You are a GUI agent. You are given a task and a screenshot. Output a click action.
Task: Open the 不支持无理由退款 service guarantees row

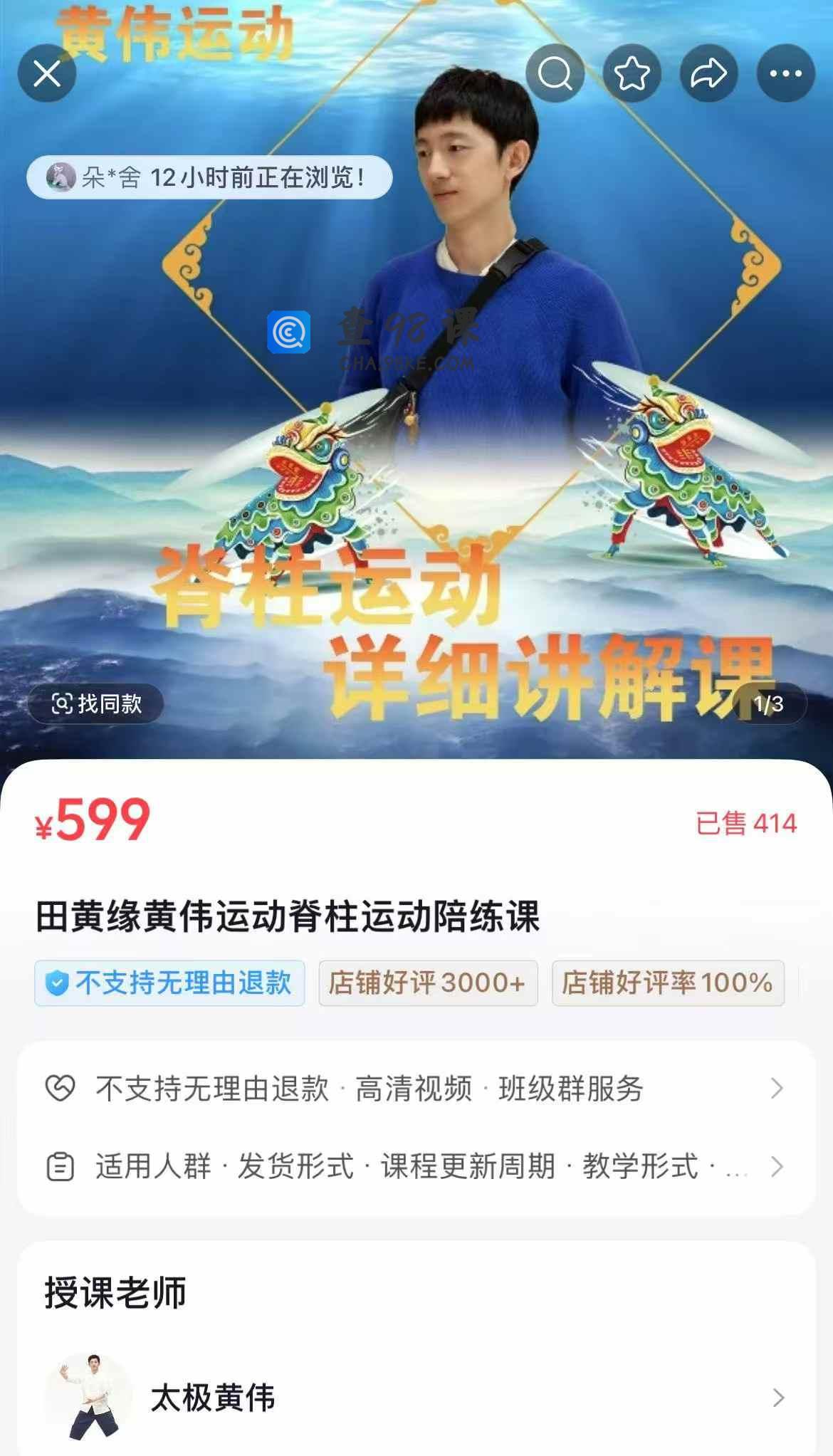click(416, 1089)
